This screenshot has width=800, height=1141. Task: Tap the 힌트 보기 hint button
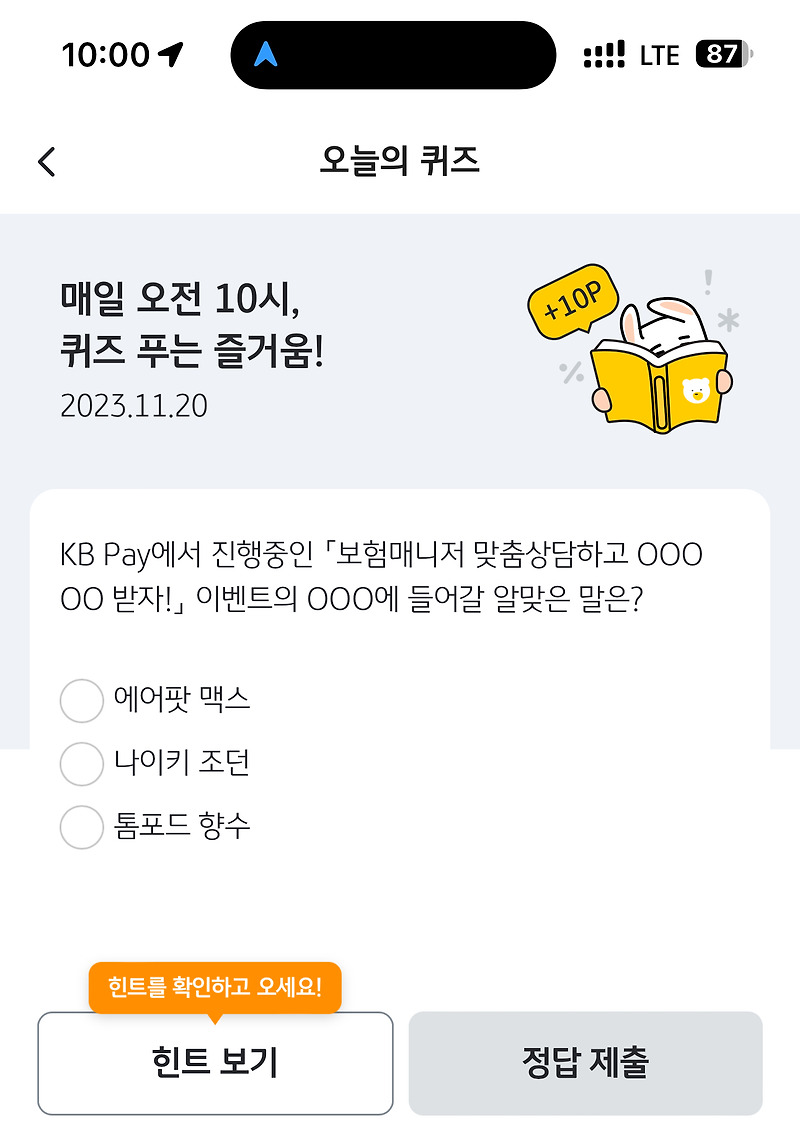pyautogui.click(x=215, y=1062)
